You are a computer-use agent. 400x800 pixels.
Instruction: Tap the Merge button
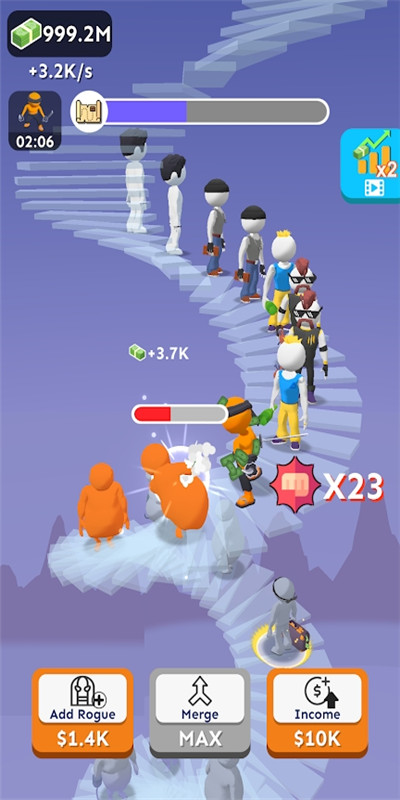coord(200,712)
